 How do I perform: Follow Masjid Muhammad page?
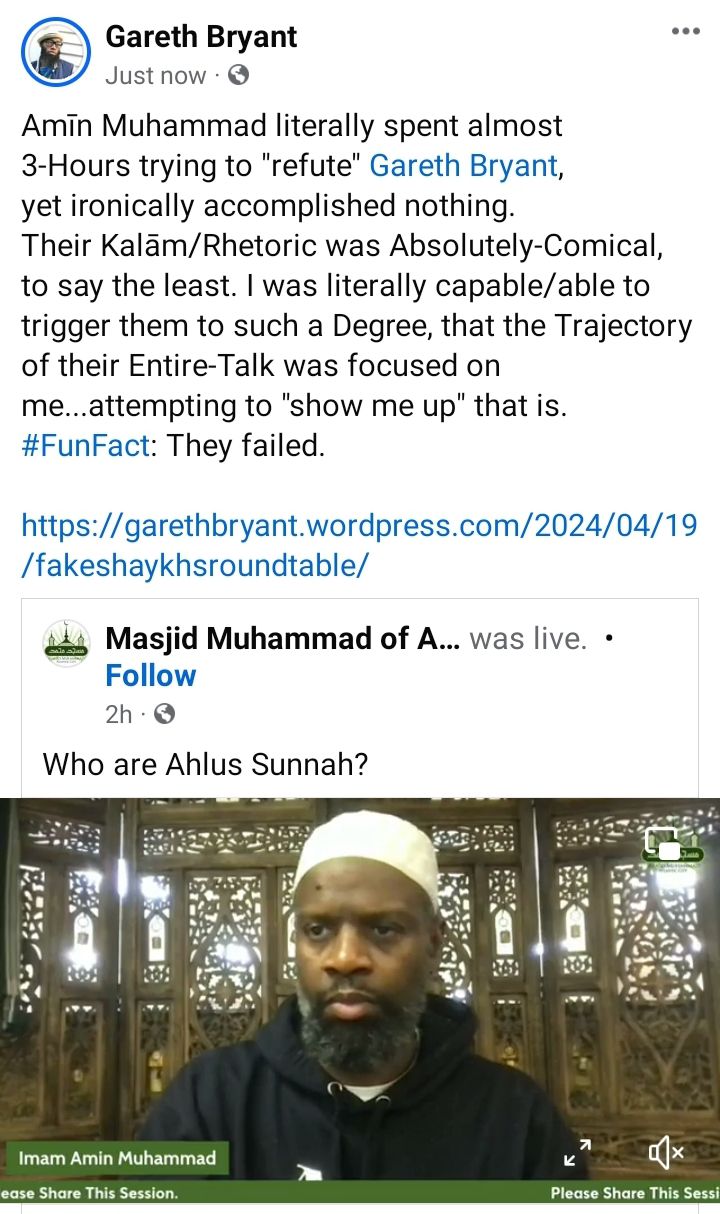[x=151, y=675]
